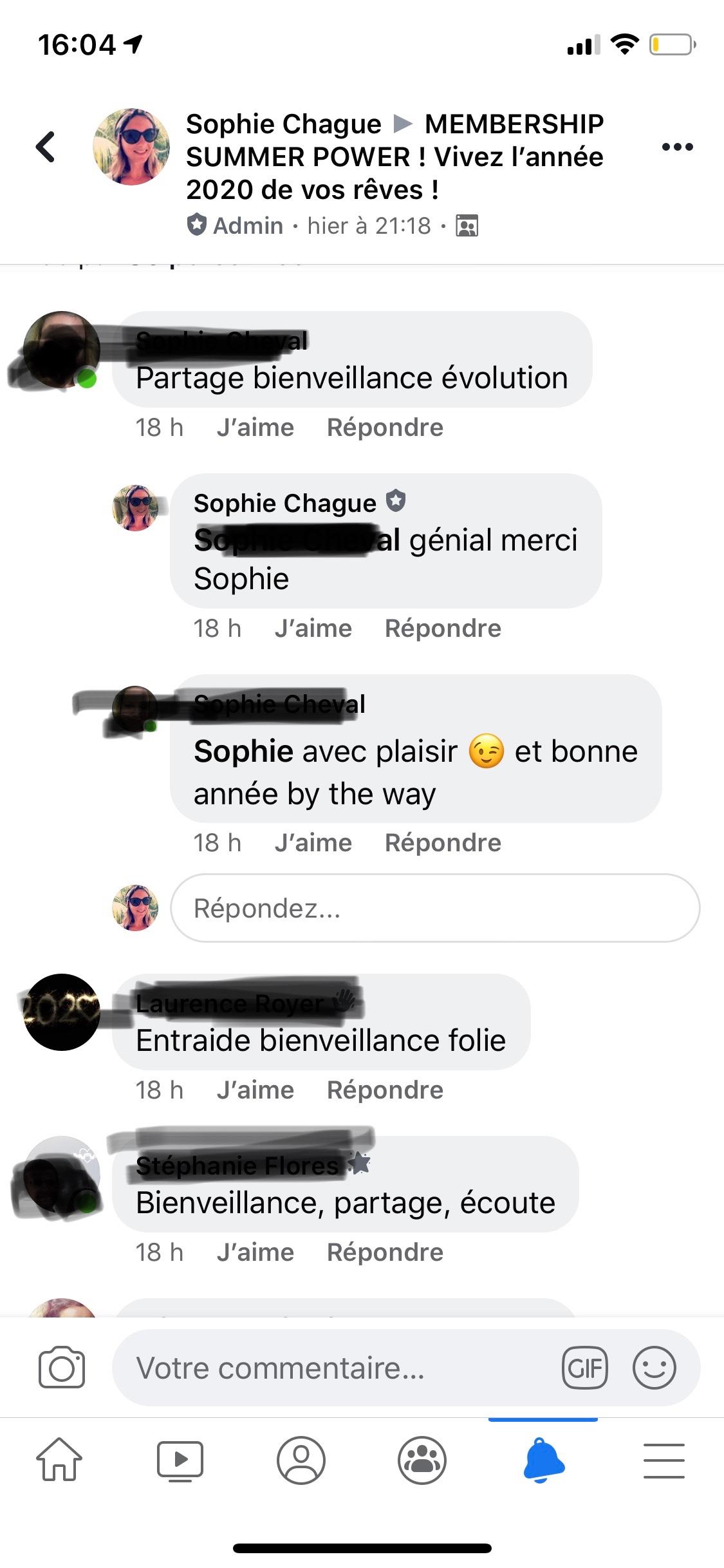Image resolution: width=724 pixels, height=1568 pixels.
Task: Go back using the header arrow
Action: tap(45, 147)
